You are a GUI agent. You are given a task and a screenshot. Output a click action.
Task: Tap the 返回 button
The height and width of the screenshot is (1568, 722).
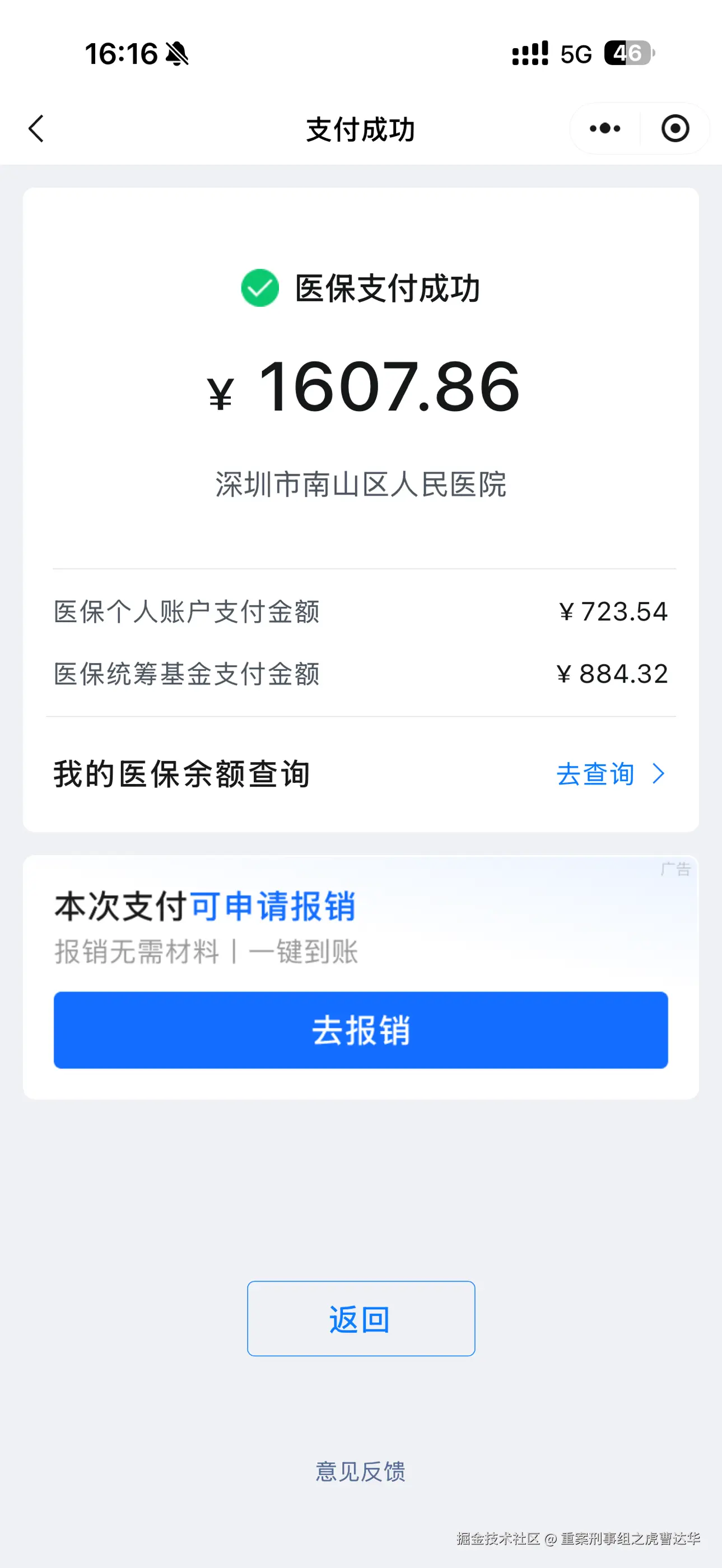click(360, 1318)
